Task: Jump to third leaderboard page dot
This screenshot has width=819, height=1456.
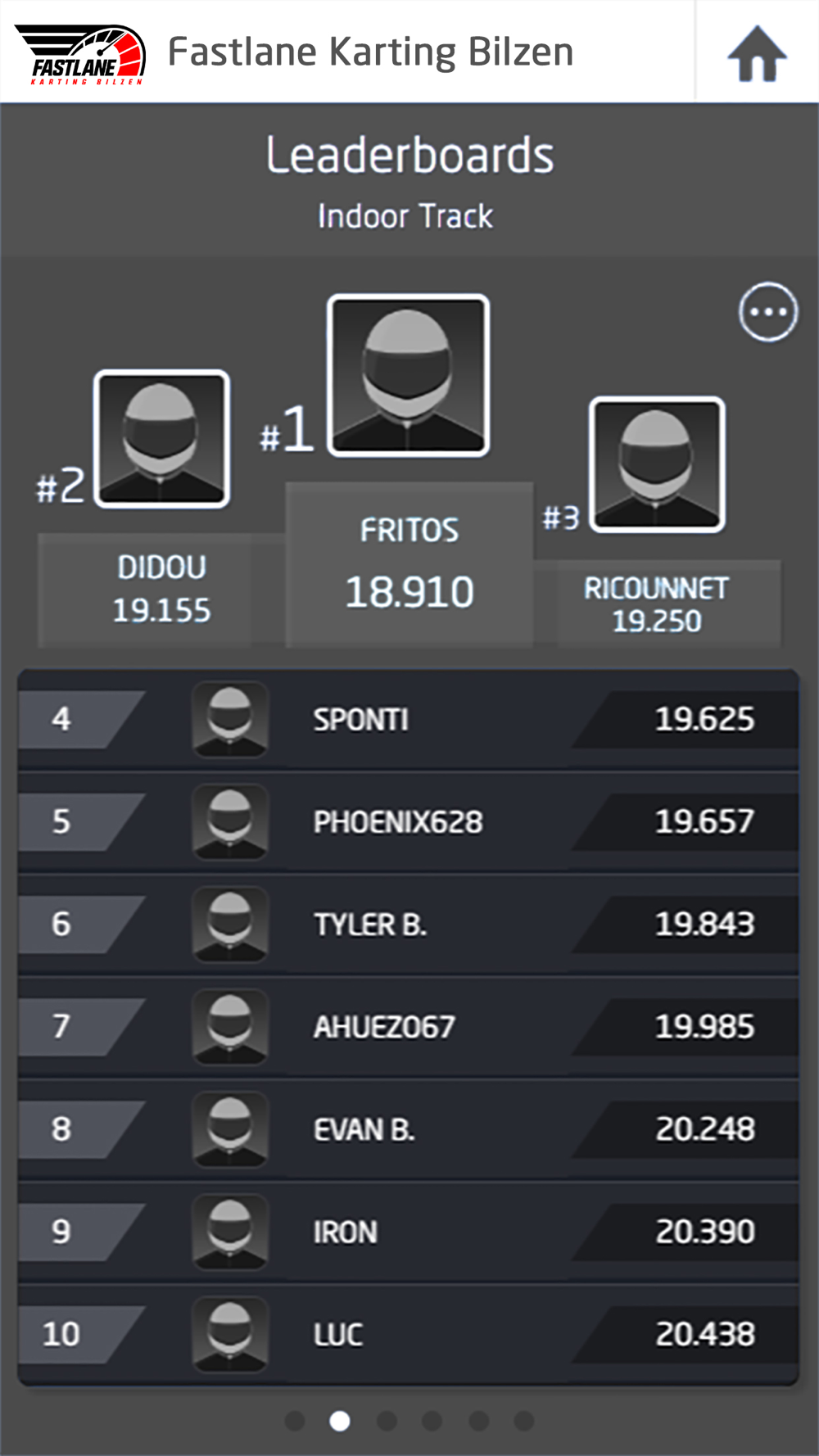Action: coord(387,1421)
